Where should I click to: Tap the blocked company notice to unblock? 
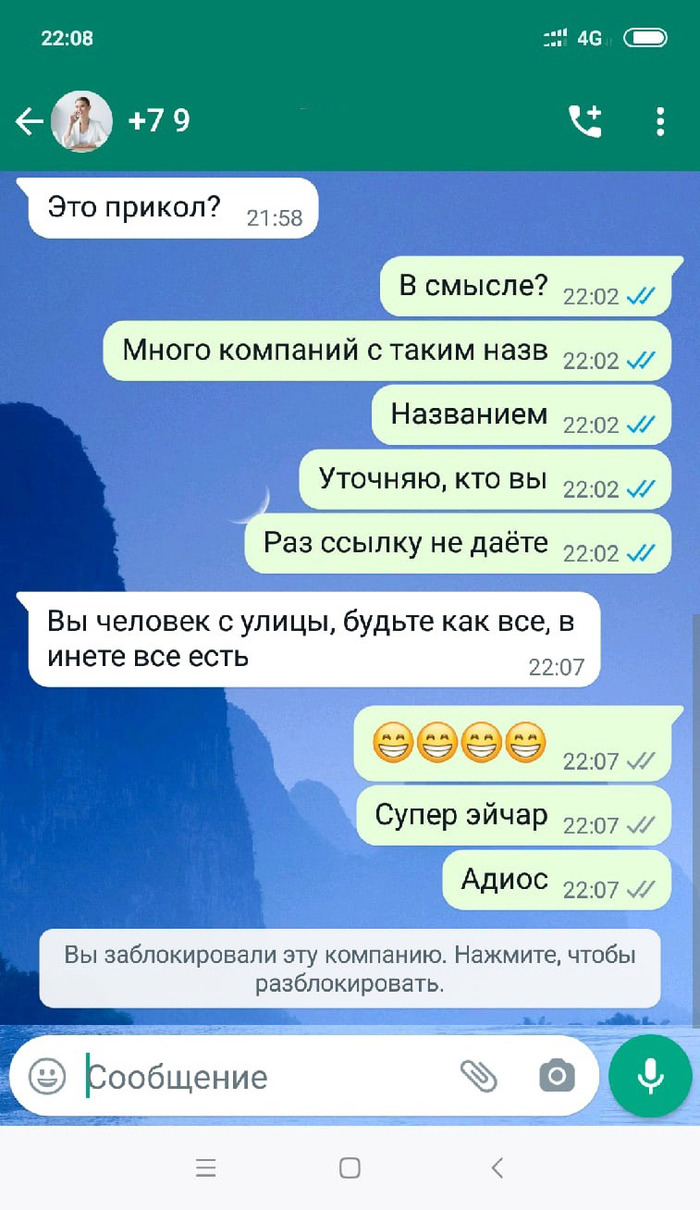350,969
